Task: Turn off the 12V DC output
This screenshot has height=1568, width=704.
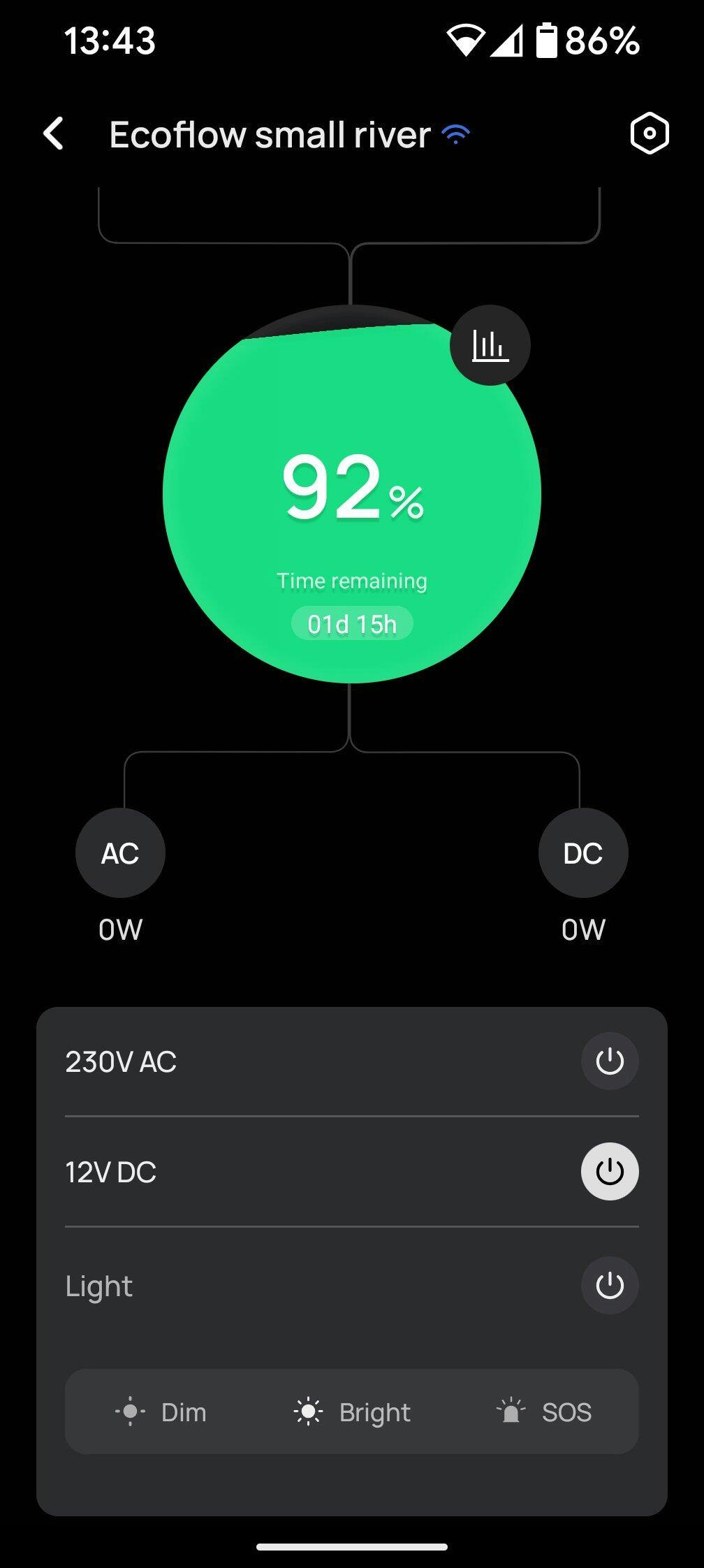Action: [609, 1171]
